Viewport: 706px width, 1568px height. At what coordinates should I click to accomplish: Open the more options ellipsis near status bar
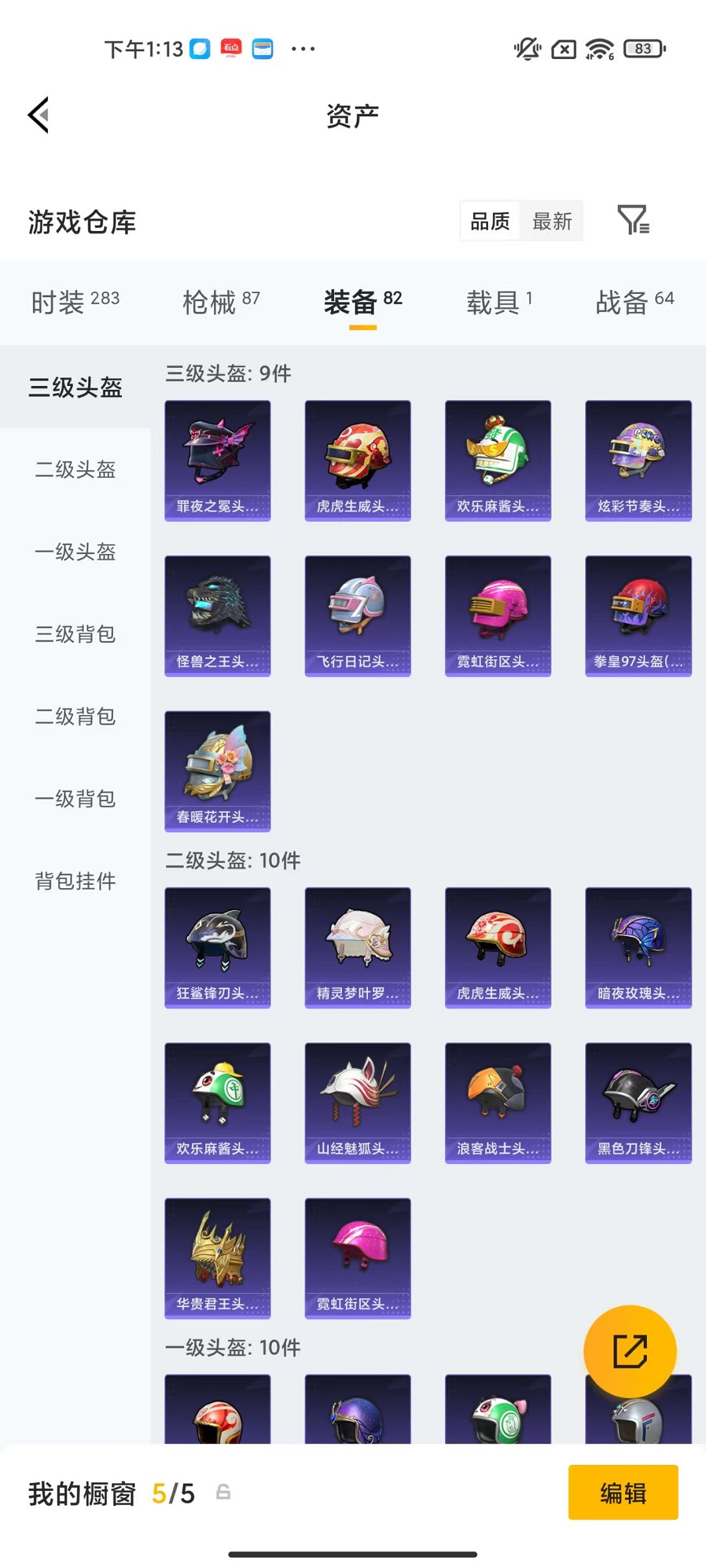pos(302,48)
